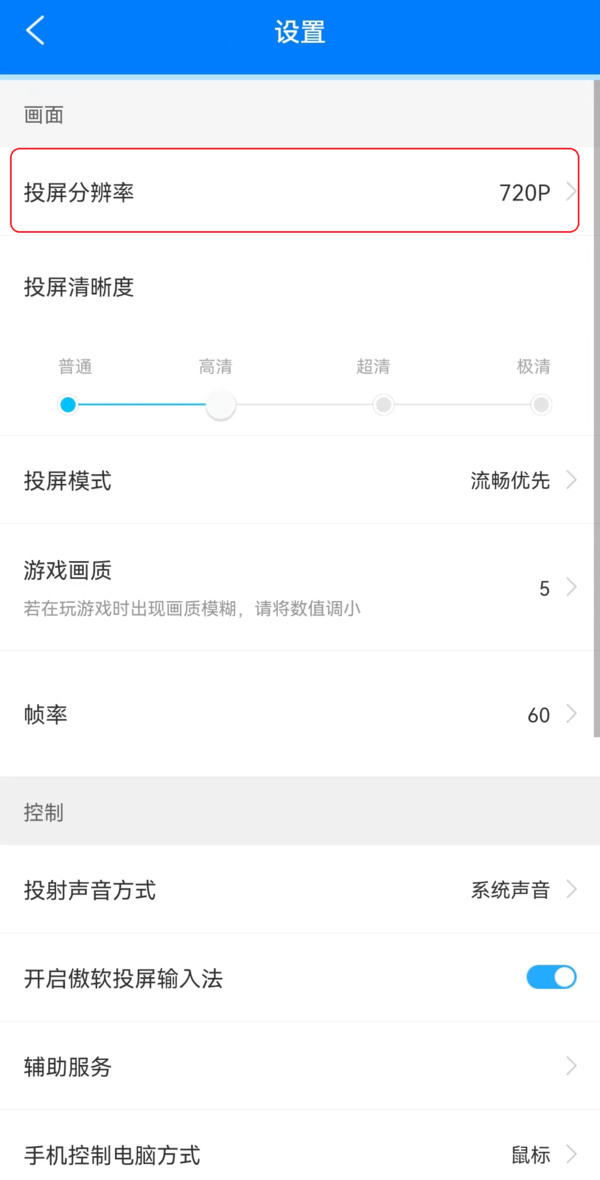
Task: Open the 投屏模式 setting
Action: point(300,480)
